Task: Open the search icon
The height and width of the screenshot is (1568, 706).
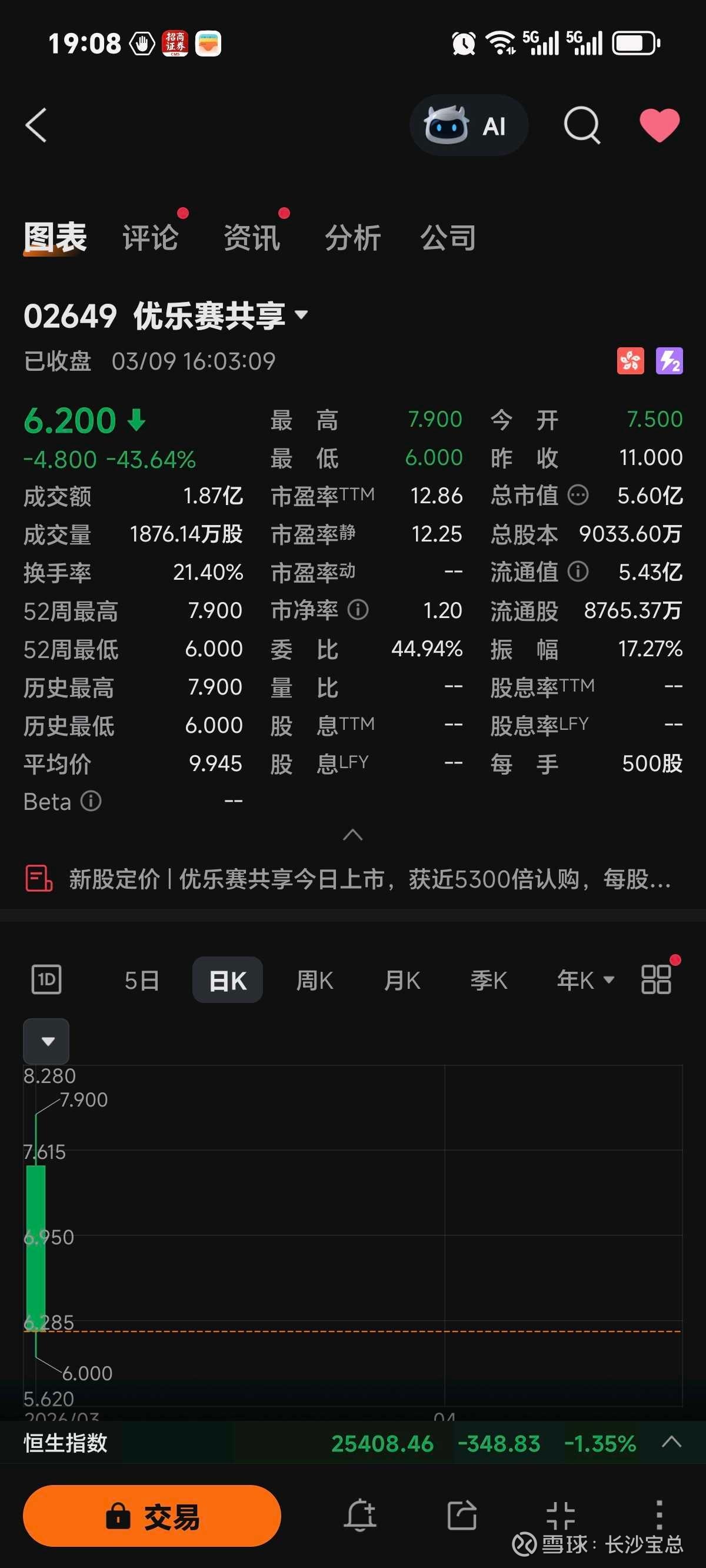Action: [581, 125]
